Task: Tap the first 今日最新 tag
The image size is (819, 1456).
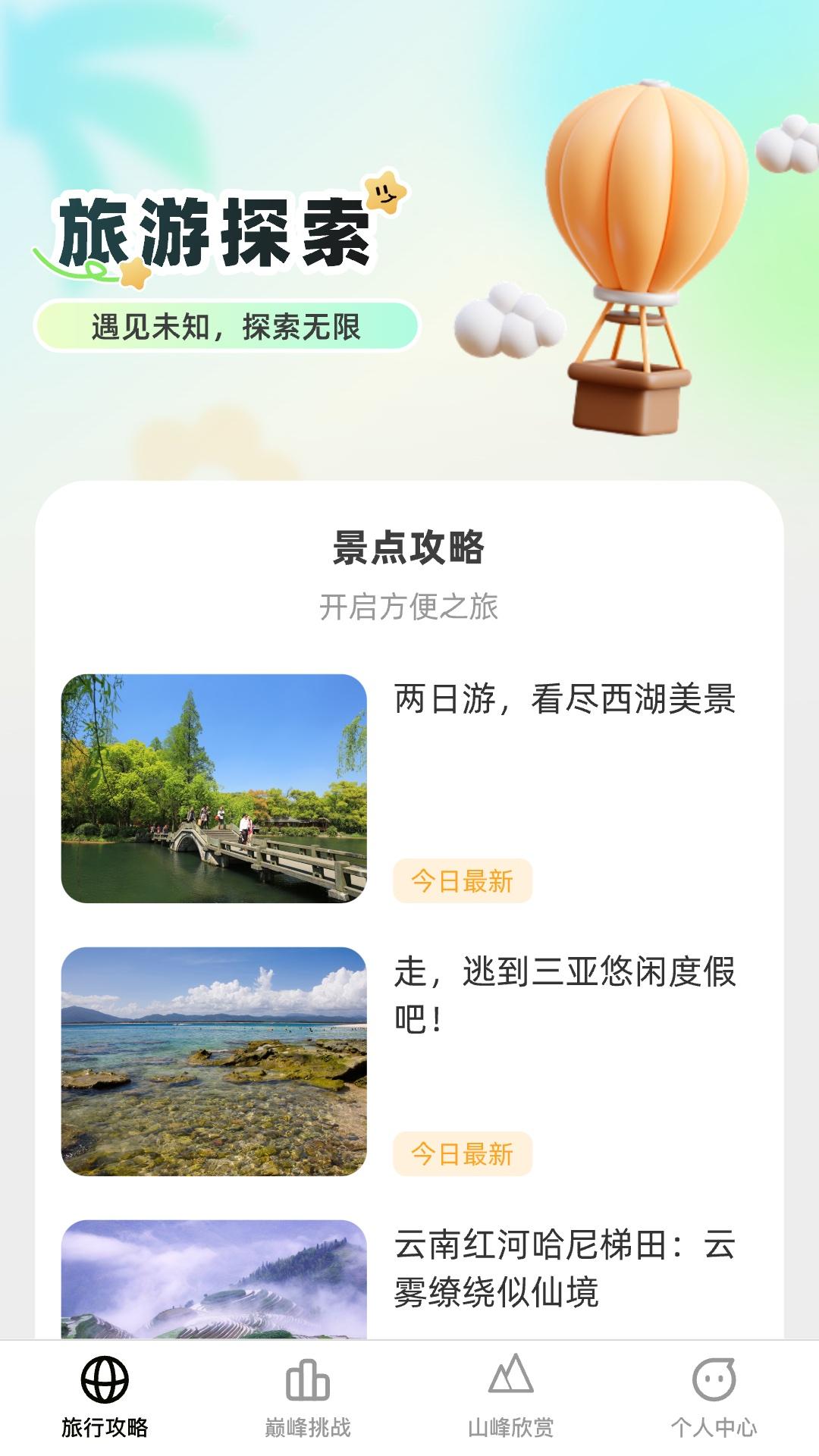Action: [x=461, y=879]
